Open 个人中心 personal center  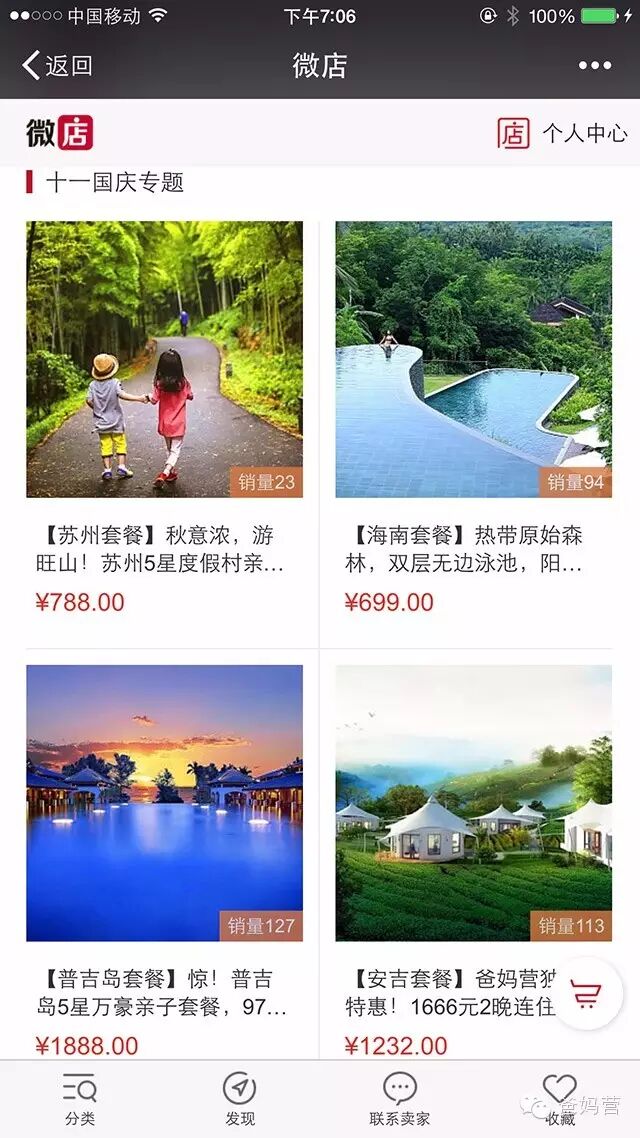click(563, 133)
